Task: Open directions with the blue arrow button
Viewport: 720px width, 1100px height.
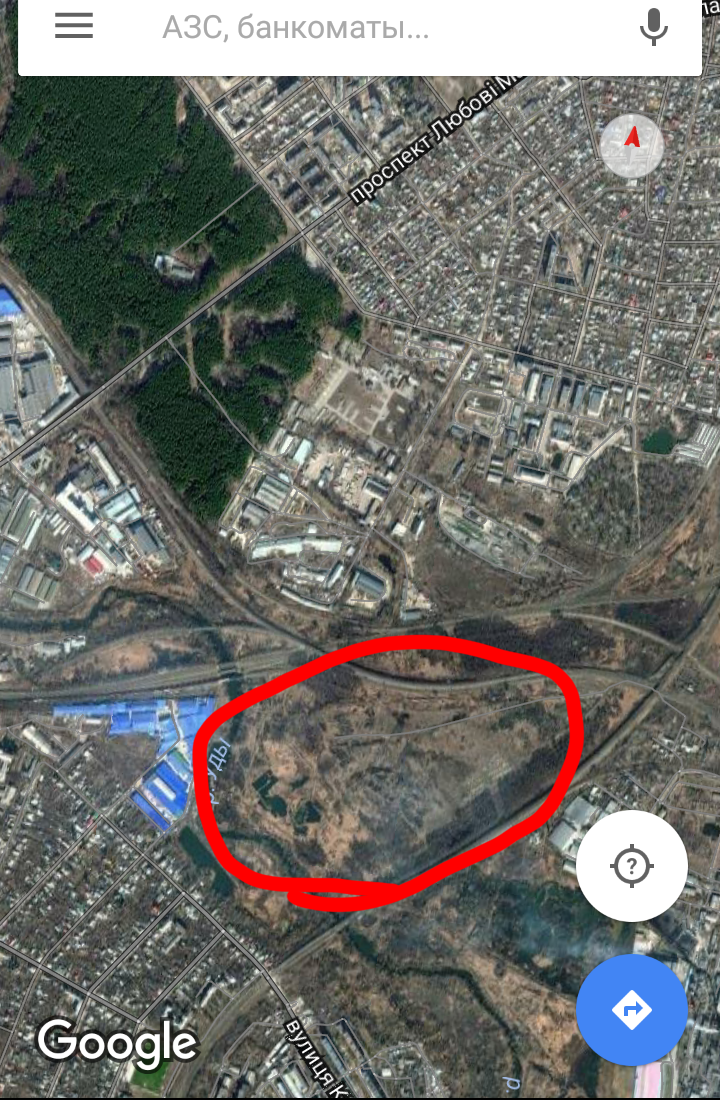Action: [631, 1009]
